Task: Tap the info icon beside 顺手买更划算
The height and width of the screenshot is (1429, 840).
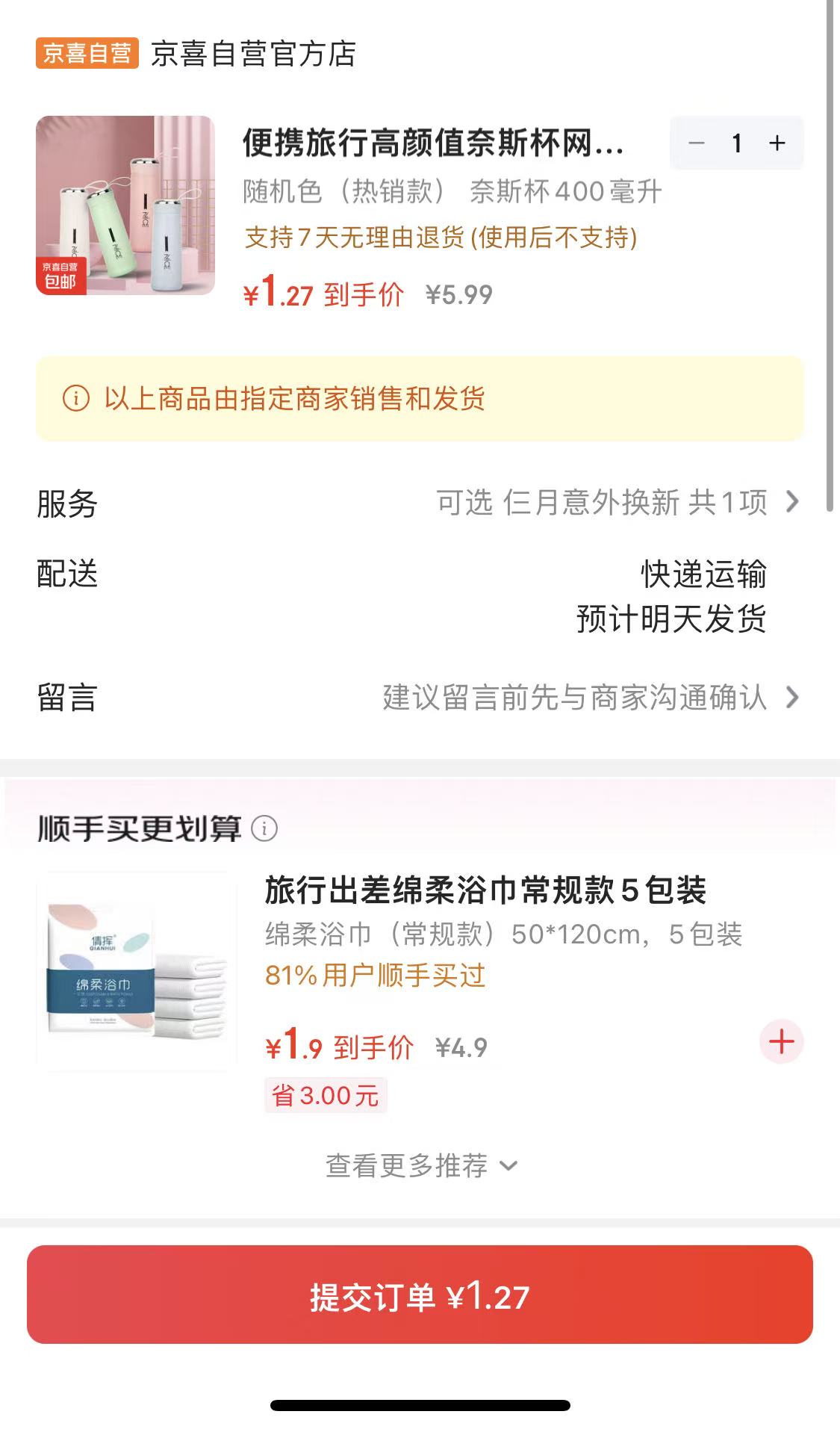Action: 264,828
